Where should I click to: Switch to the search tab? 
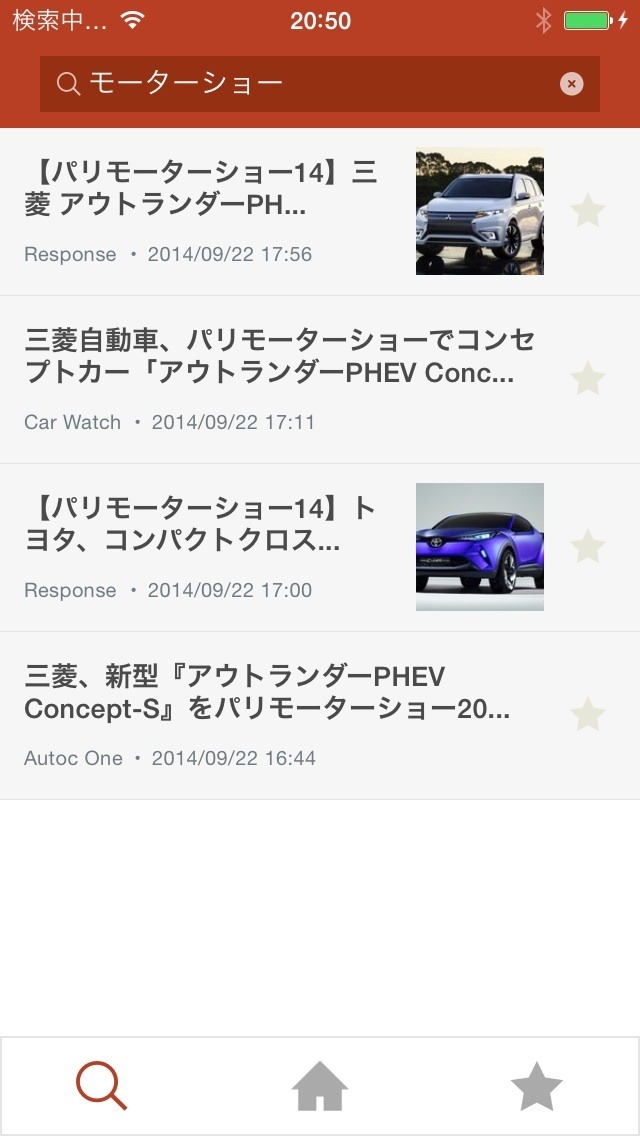point(102,1086)
